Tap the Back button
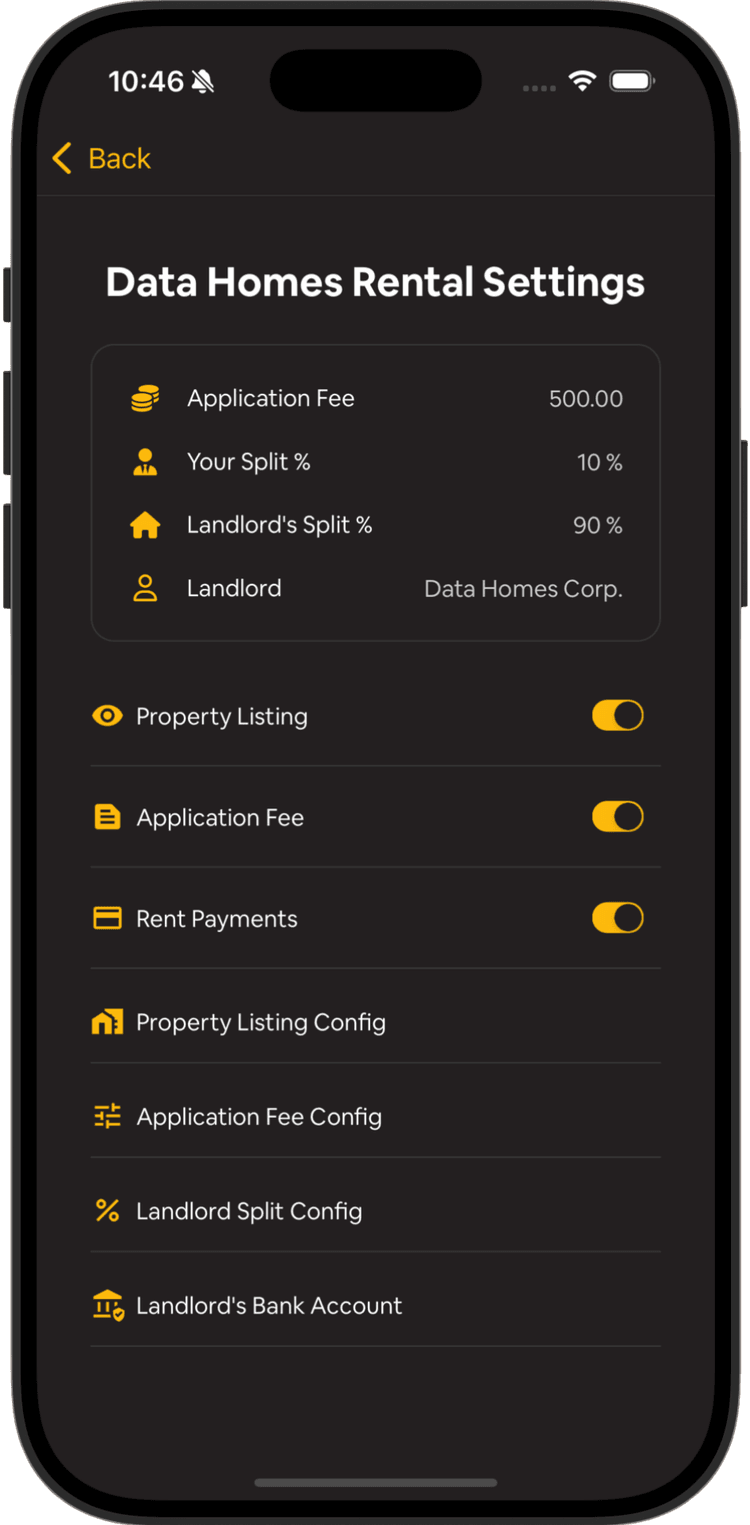Image resolution: width=750 pixels, height=1525 pixels. click(x=100, y=158)
